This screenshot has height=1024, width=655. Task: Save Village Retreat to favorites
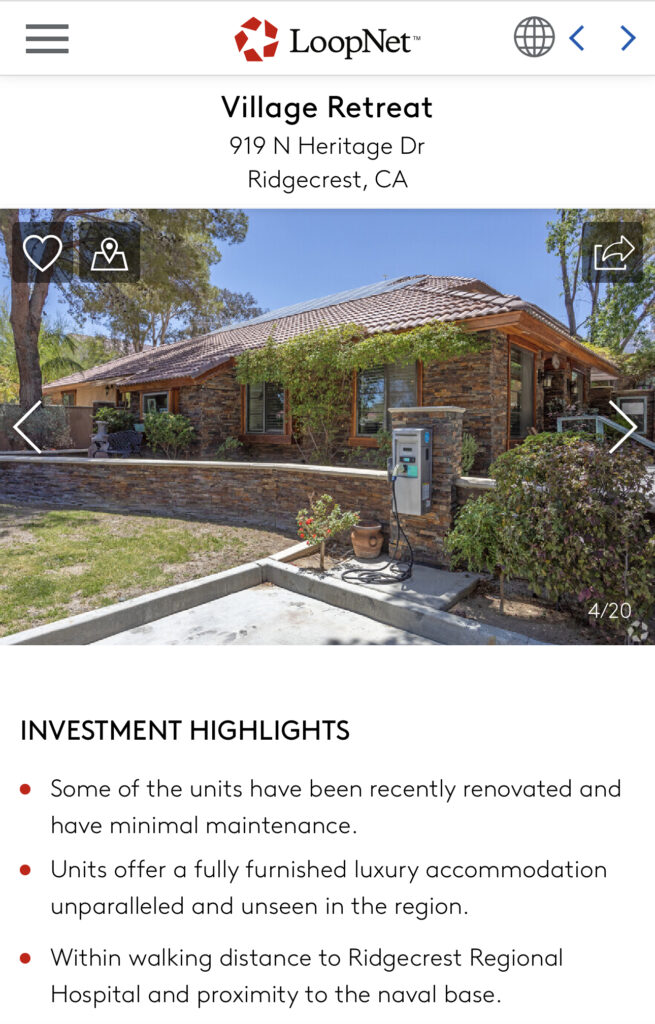(x=42, y=253)
